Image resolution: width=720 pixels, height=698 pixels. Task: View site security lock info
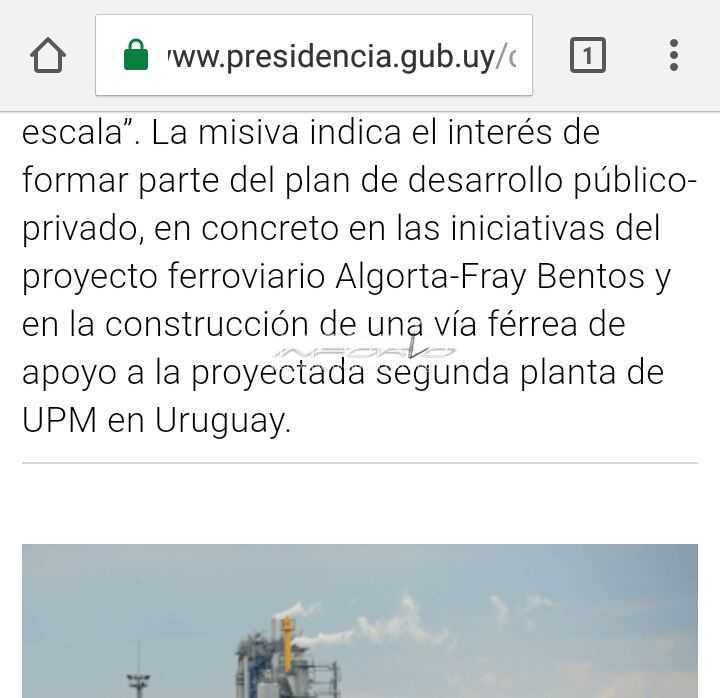click(136, 56)
